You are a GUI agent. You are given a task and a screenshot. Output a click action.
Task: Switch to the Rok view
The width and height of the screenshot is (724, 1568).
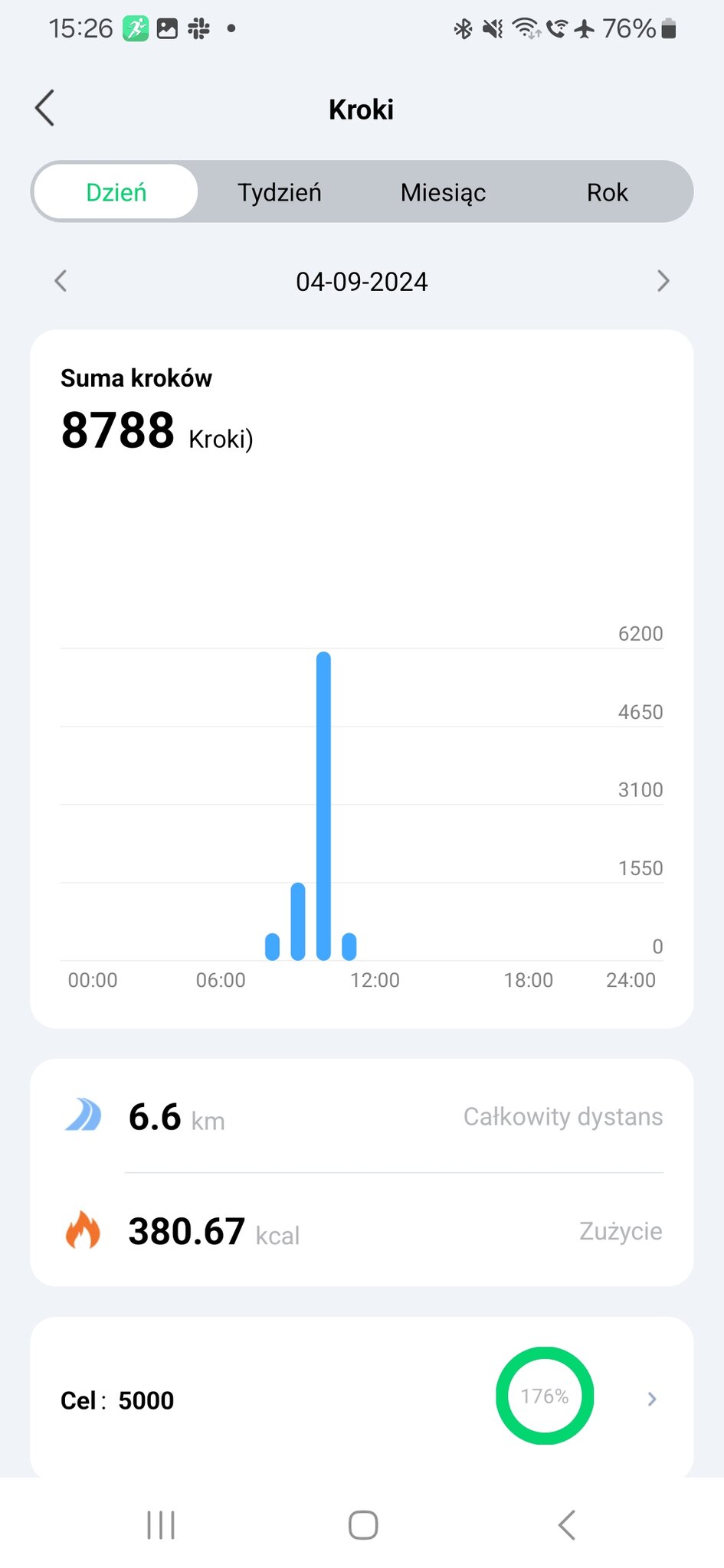click(x=607, y=192)
